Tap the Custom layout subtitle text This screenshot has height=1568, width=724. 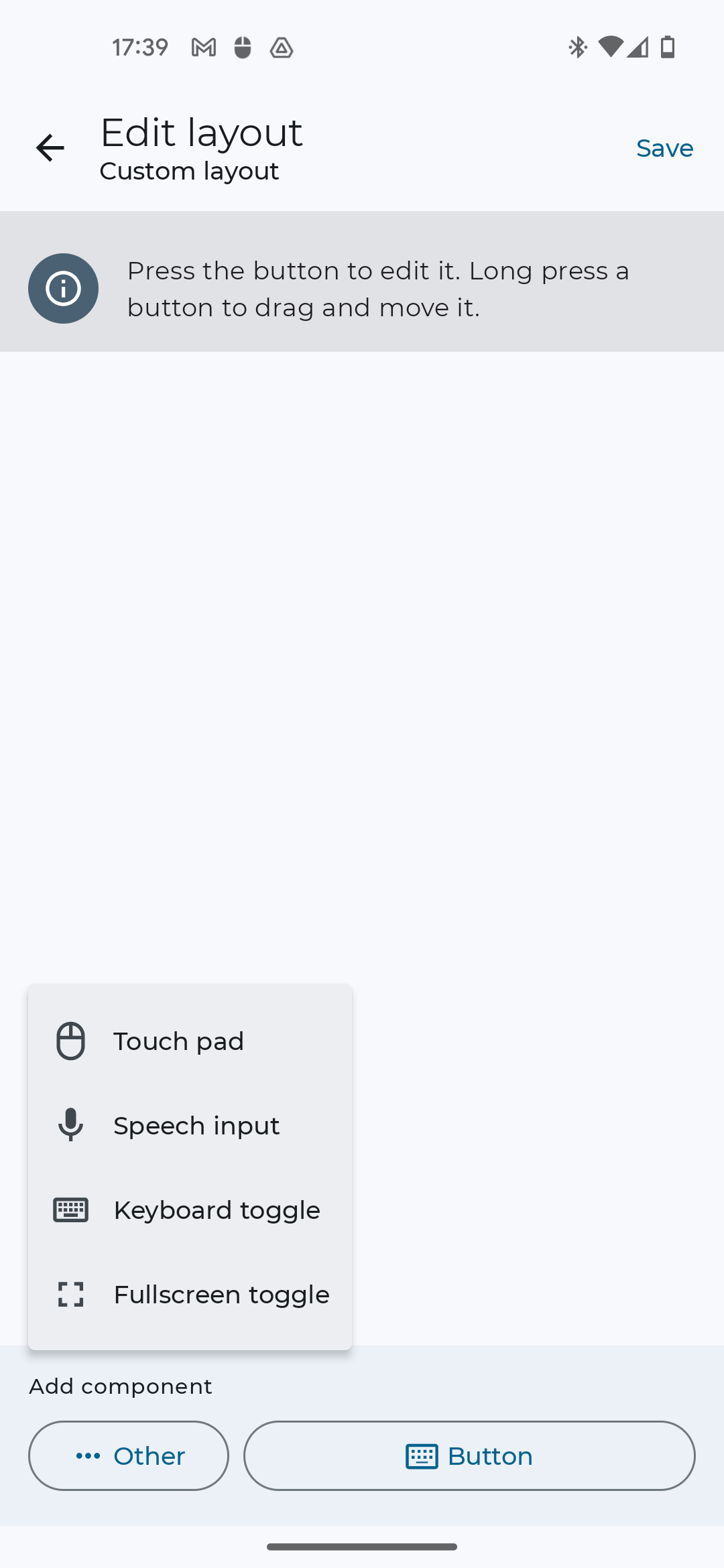pyautogui.click(x=190, y=171)
